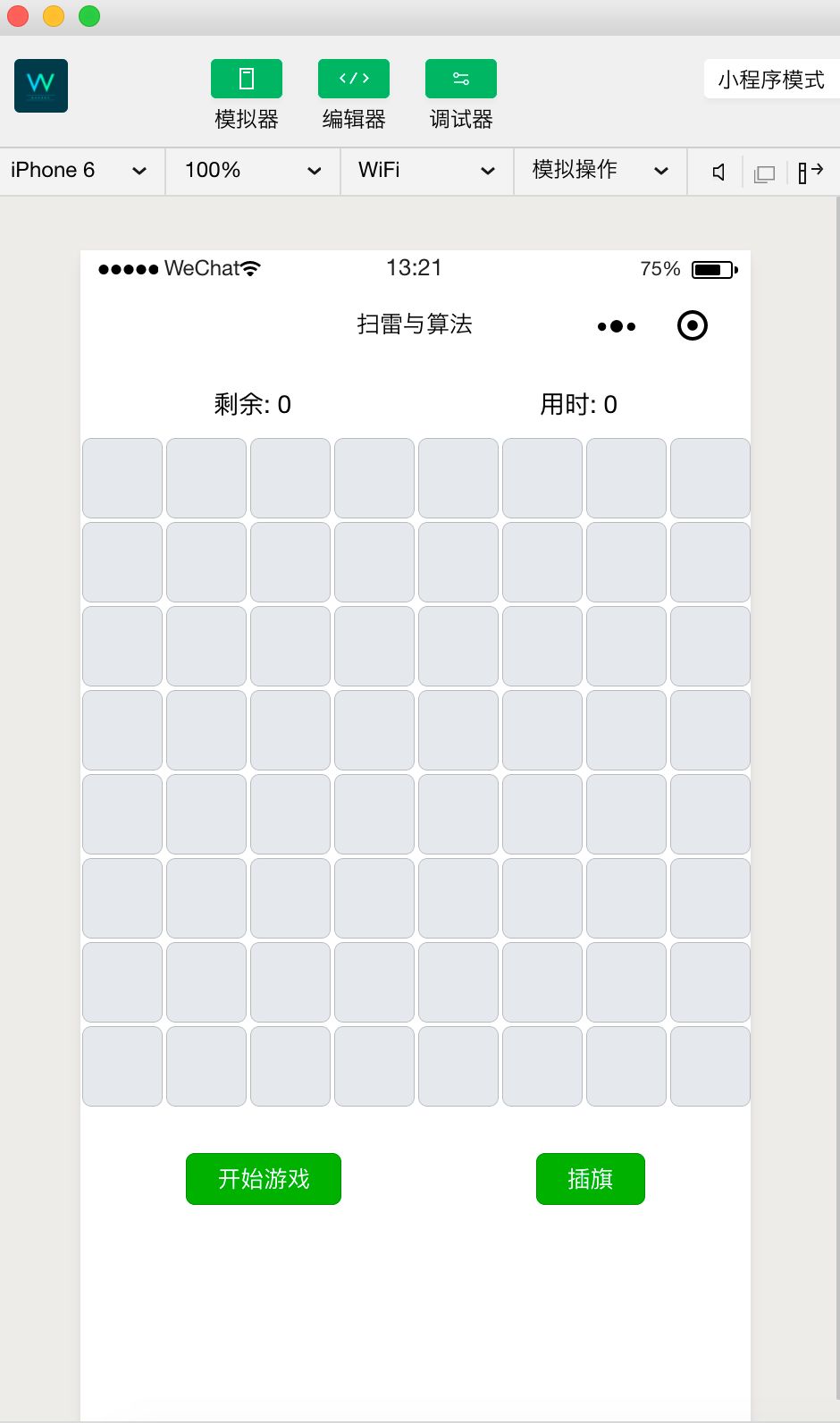840x1423 pixels.
Task: Open the 调试器 debugger panel
Action: click(461, 79)
